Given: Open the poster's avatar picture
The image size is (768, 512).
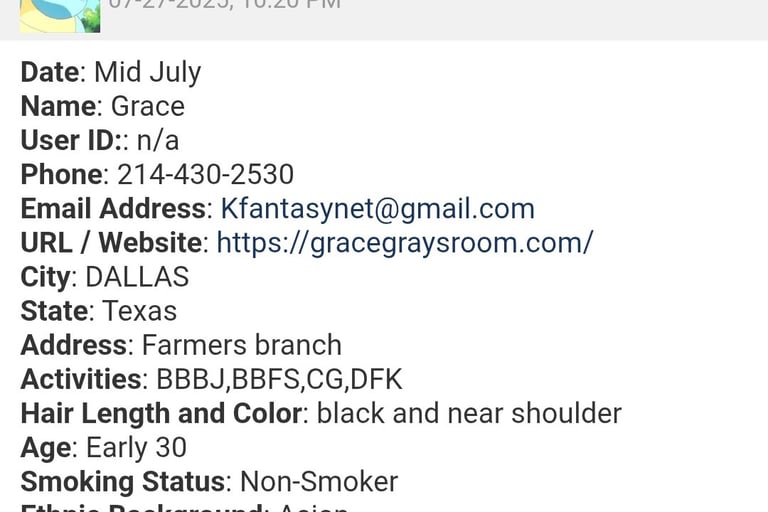Looking at the screenshot, I should pyautogui.click(x=60, y=14).
